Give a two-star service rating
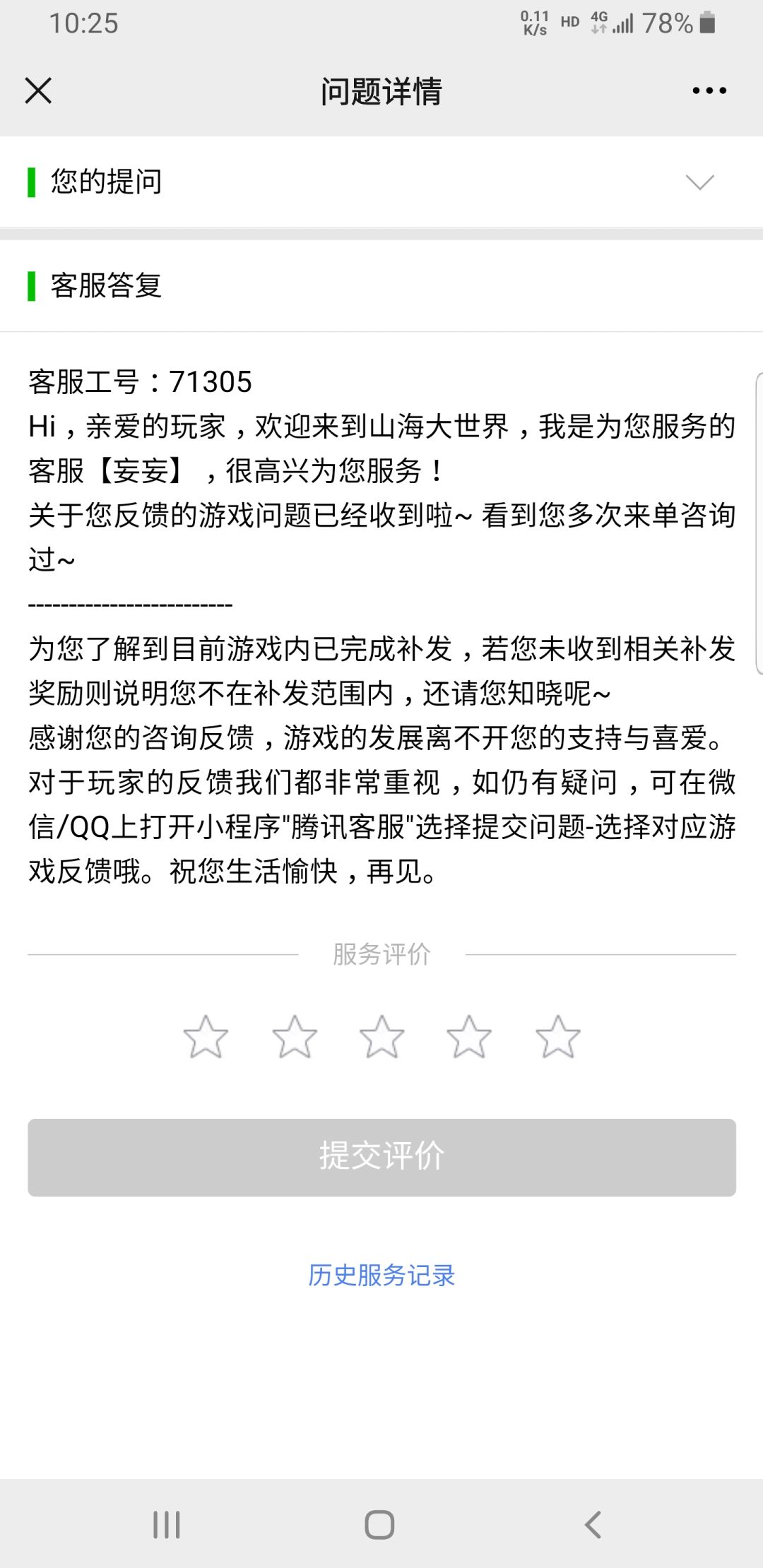Screen dimensions: 763x1568 (295, 1036)
